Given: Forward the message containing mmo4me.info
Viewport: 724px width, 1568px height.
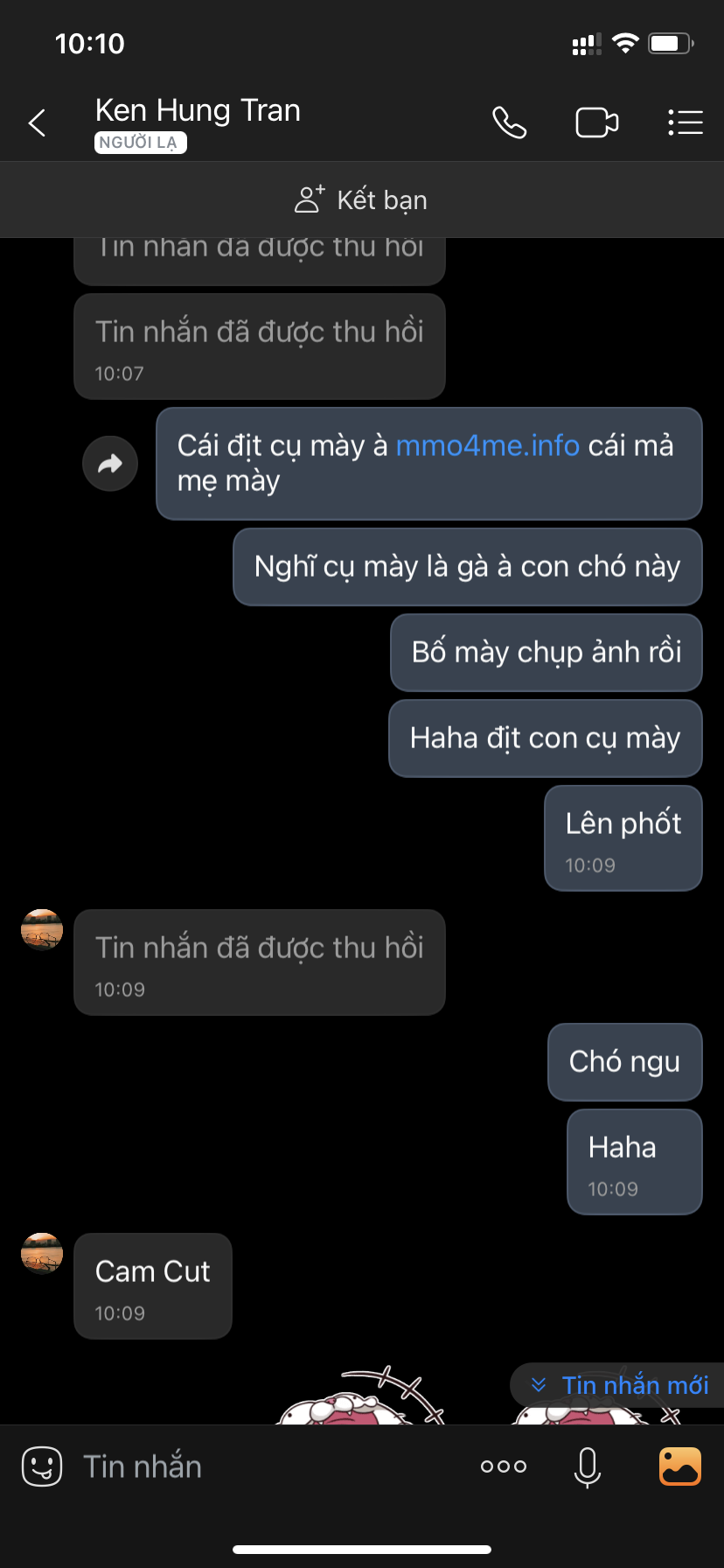Looking at the screenshot, I should [x=110, y=464].
